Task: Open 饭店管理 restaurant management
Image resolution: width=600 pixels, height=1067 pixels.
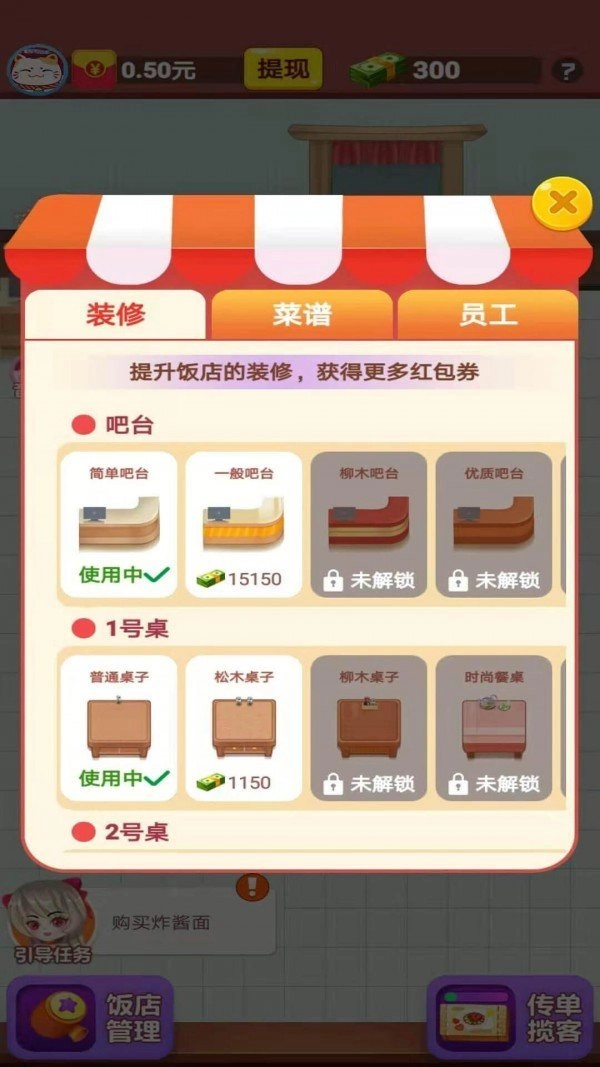Action: click(x=90, y=1018)
